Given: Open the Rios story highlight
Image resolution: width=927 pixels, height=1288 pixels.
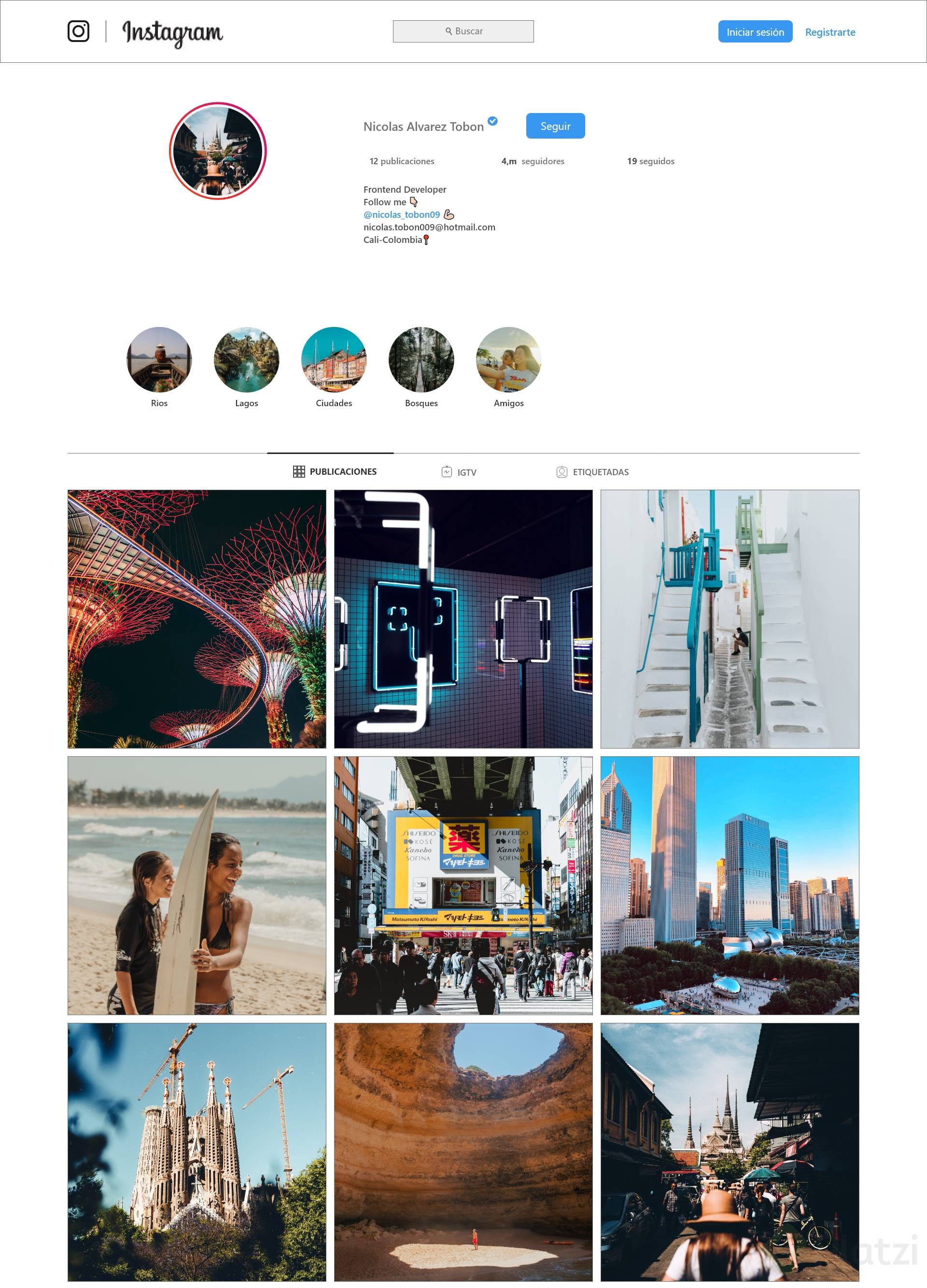Looking at the screenshot, I should 159,359.
